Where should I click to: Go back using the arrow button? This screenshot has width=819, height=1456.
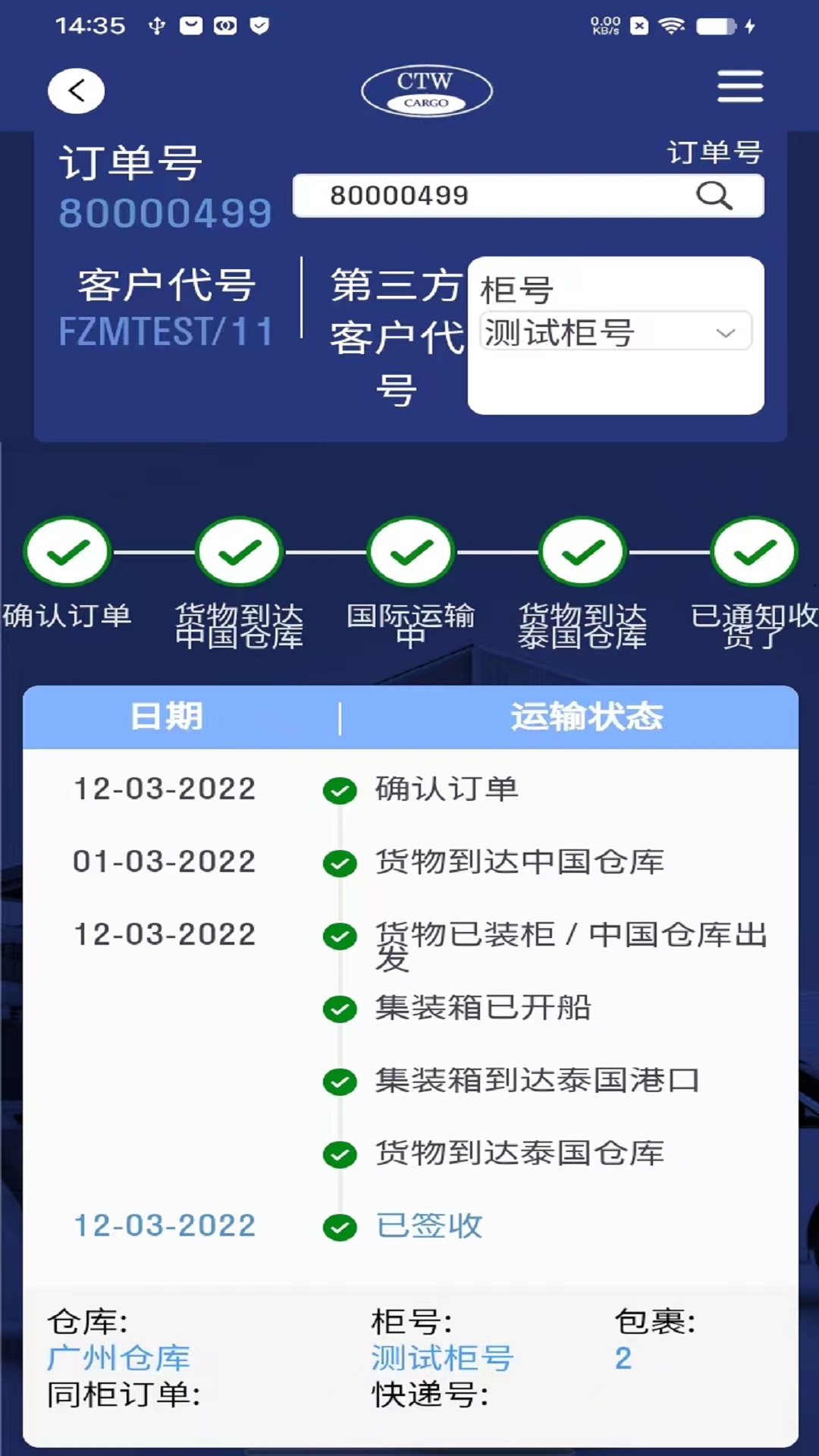tap(76, 91)
